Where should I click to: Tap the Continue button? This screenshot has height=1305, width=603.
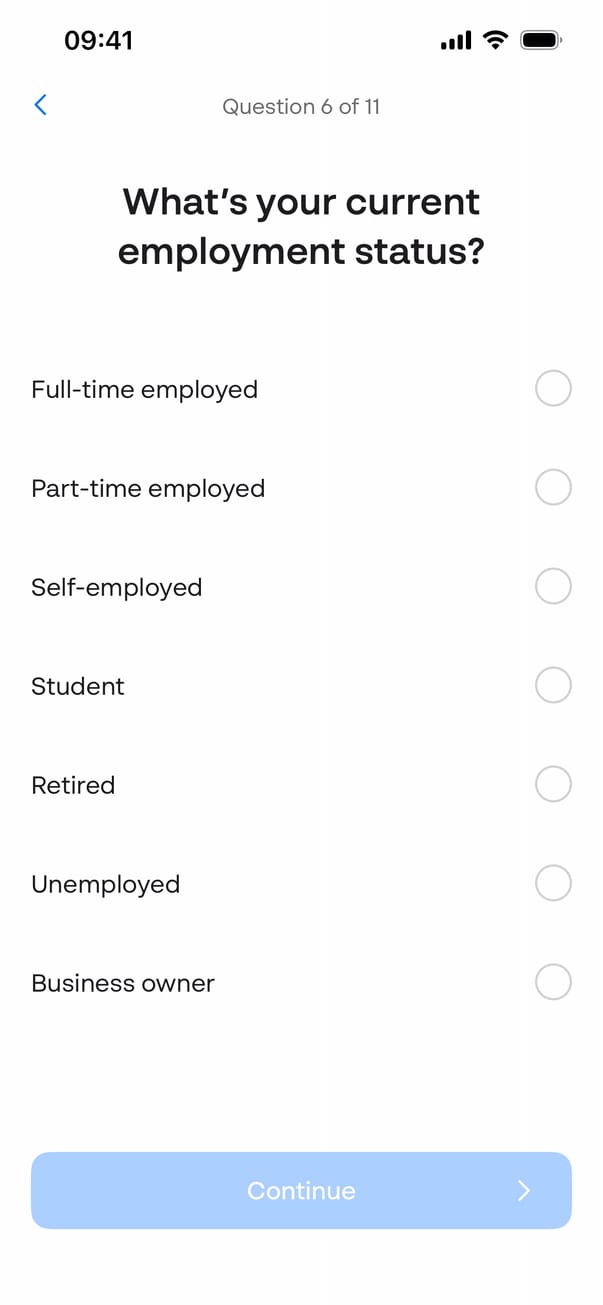click(301, 1190)
